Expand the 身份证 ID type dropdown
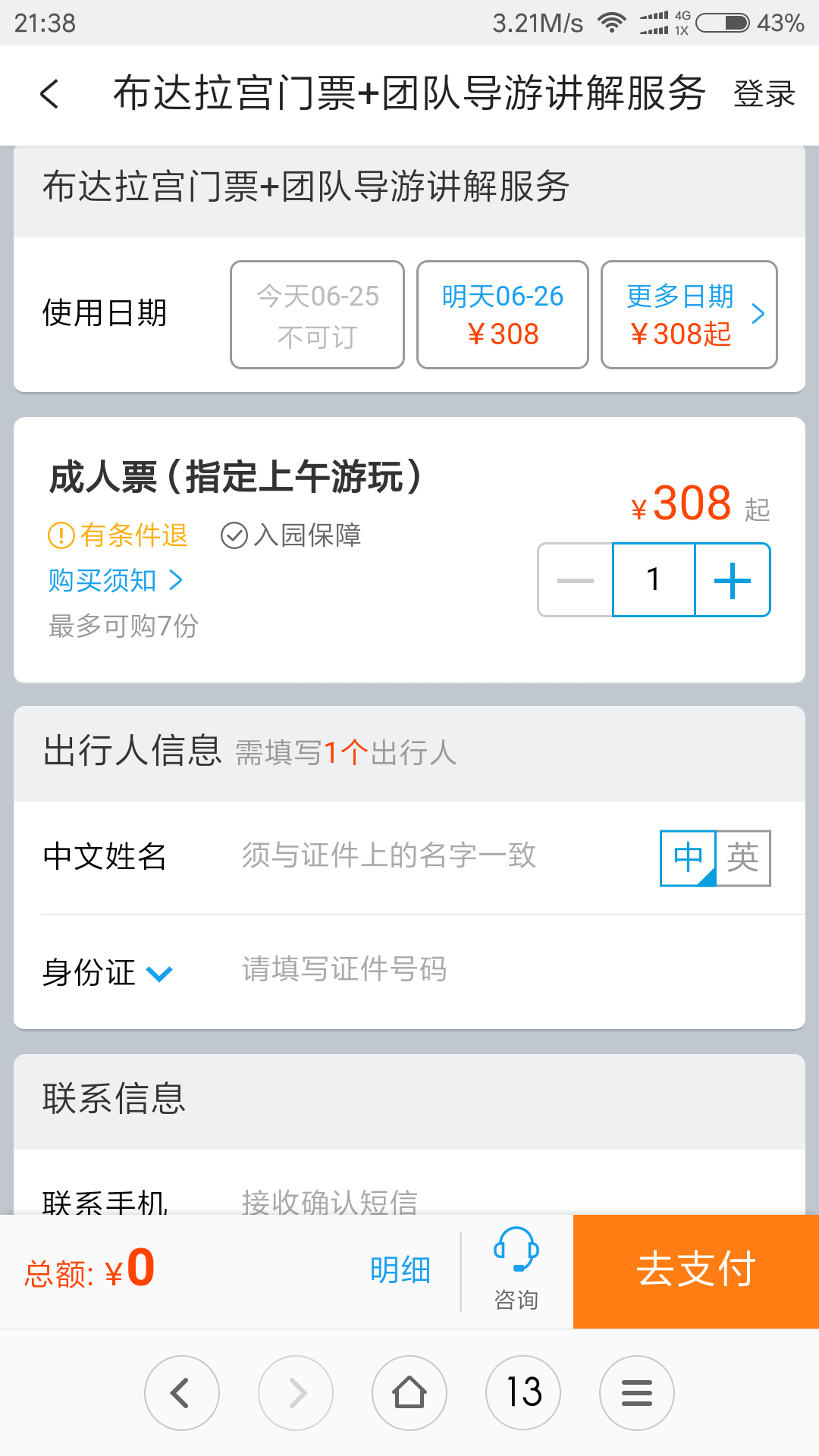This screenshot has height=1456, width=819. (x=108, y=972)
